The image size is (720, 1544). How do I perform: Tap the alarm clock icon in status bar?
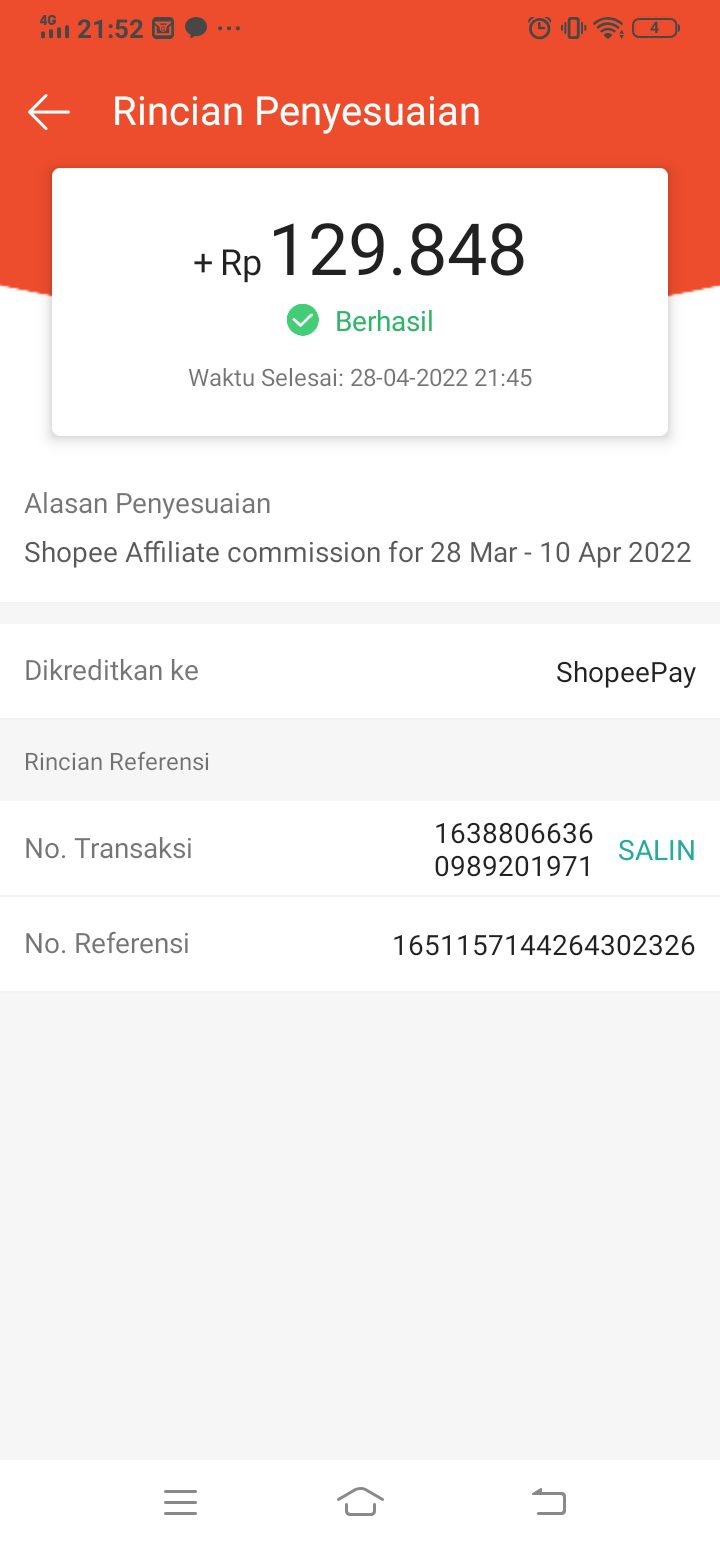[538, 27]
